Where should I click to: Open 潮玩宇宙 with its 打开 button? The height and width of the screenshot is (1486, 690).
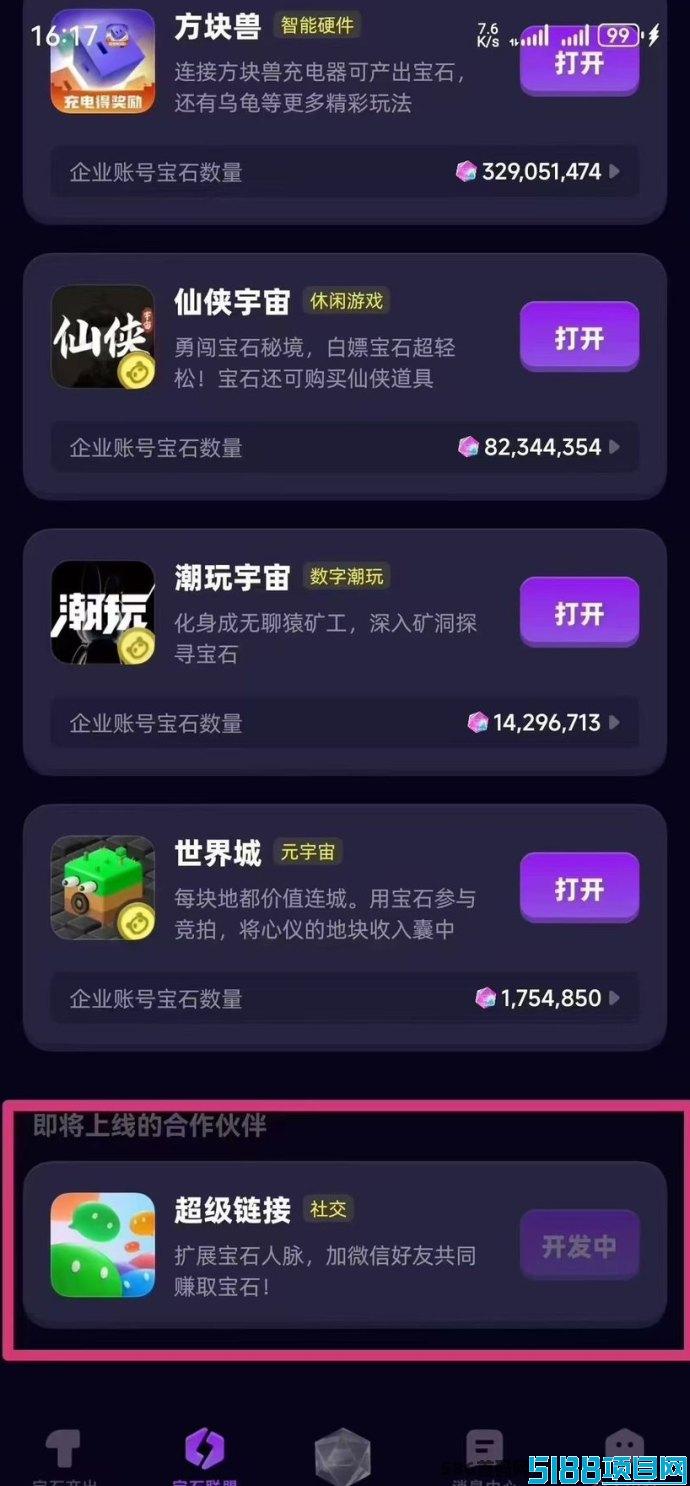[579, 612]
